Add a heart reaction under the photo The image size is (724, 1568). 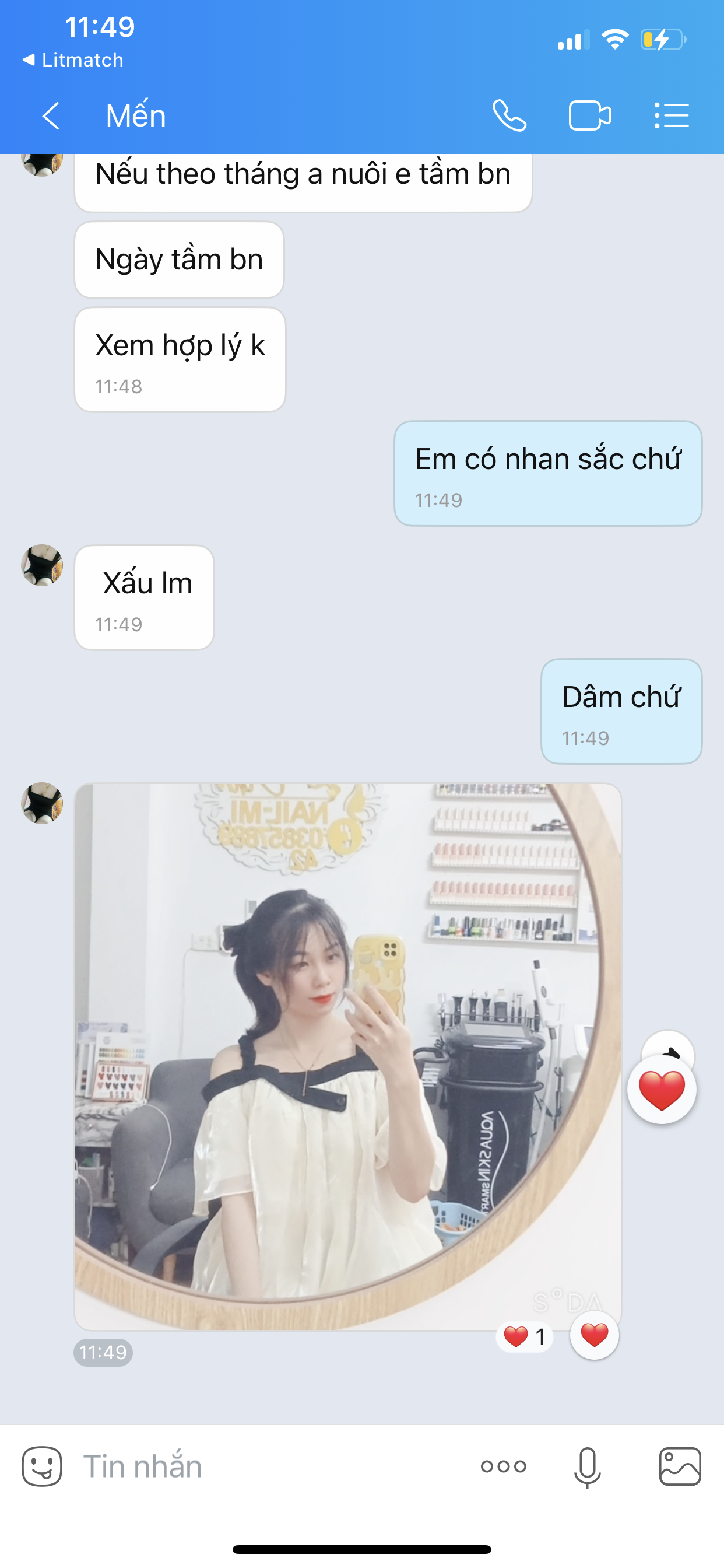[x=595, y=1335]
